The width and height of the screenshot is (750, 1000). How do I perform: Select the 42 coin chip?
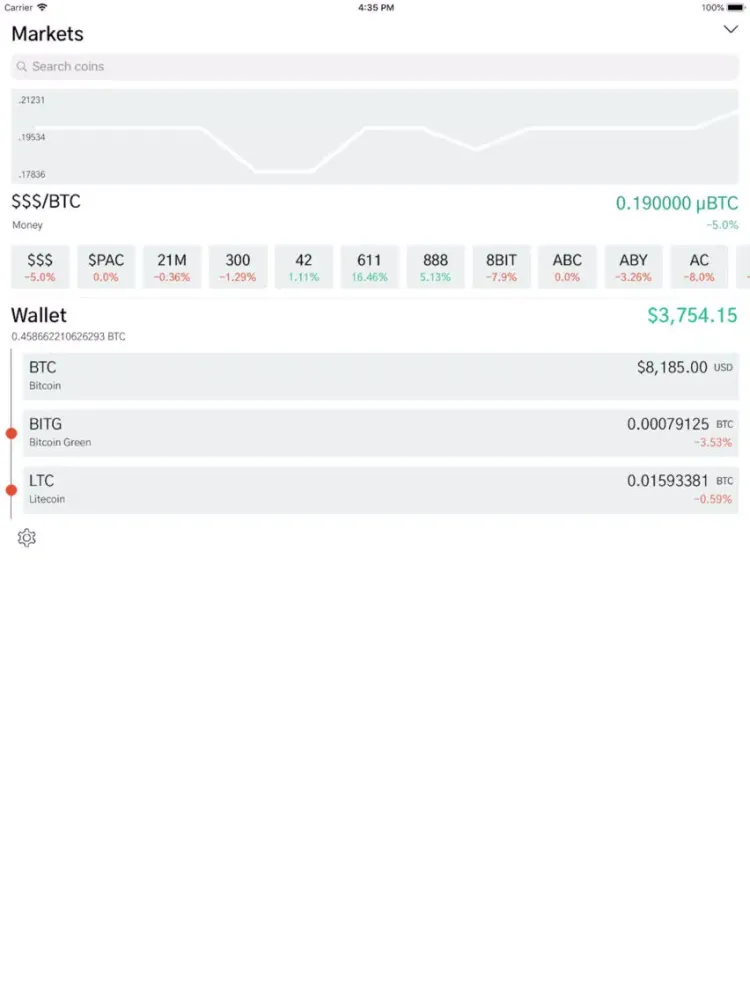[x=304, y=267]
